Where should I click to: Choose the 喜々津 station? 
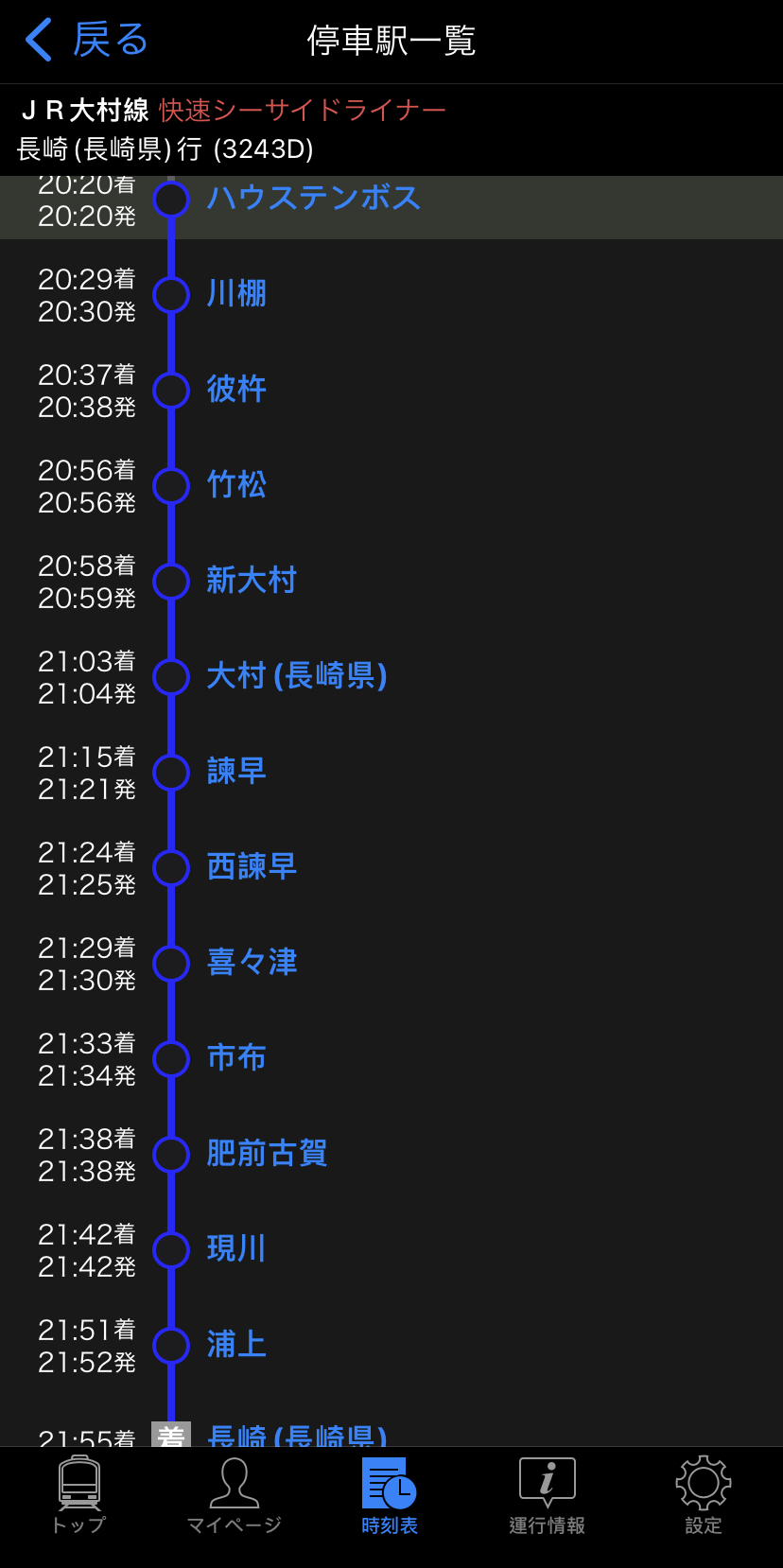click(252, 963)
